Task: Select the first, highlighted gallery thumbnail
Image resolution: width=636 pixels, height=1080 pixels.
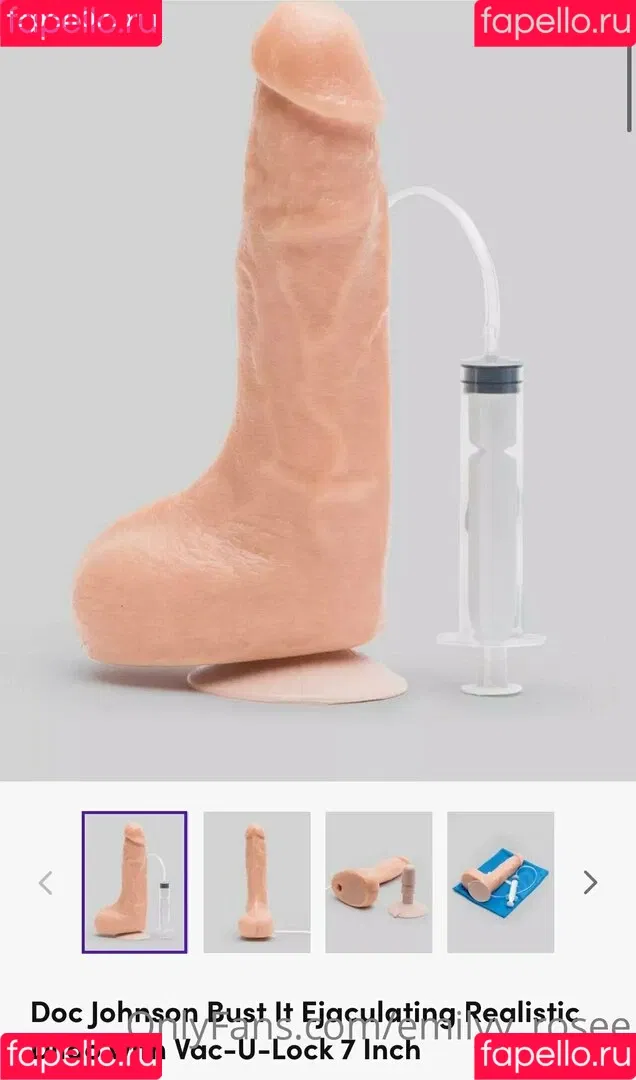Action: [134, 881]
